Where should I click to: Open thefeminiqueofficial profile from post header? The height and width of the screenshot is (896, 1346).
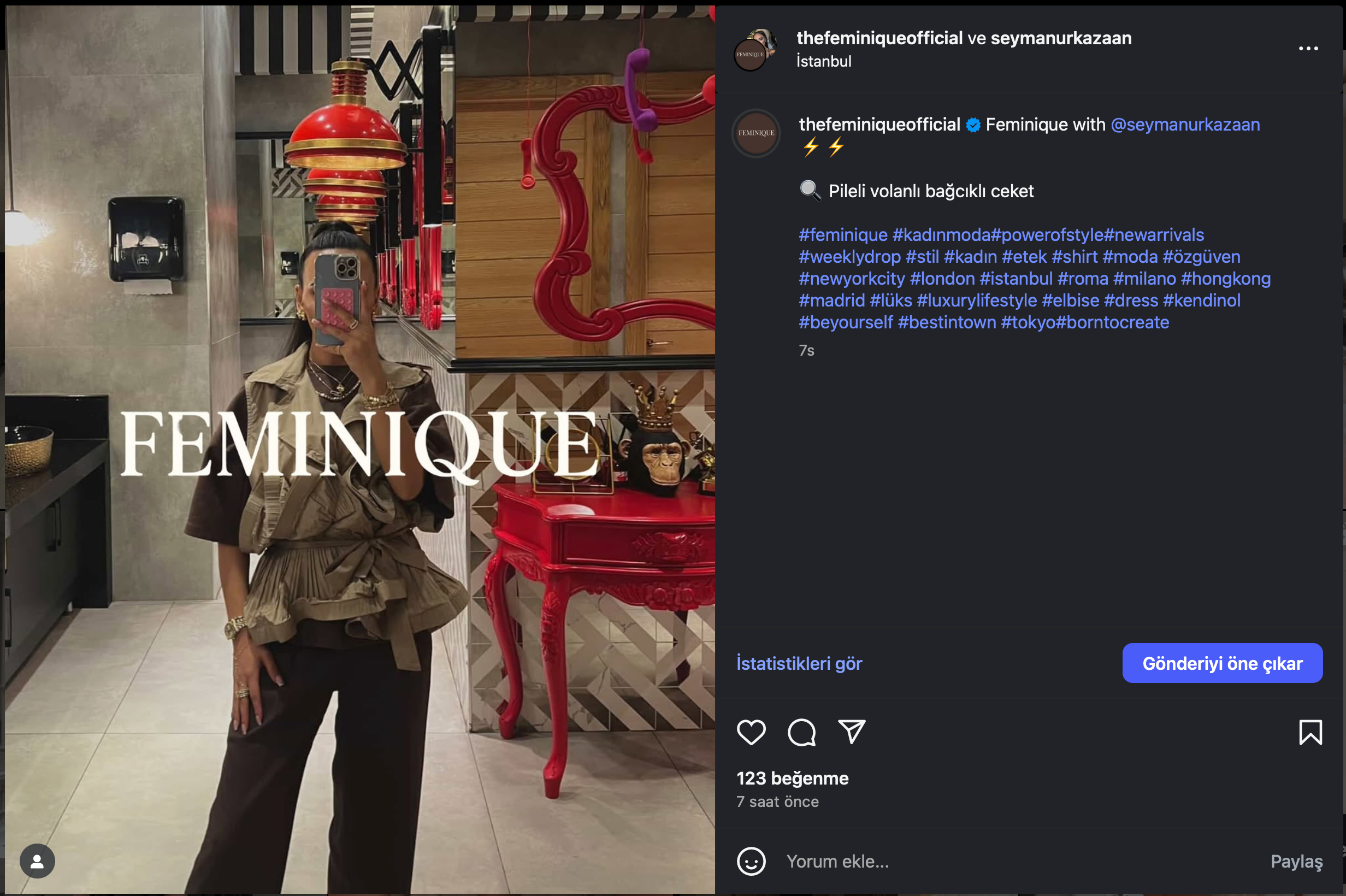click(879, 38)
